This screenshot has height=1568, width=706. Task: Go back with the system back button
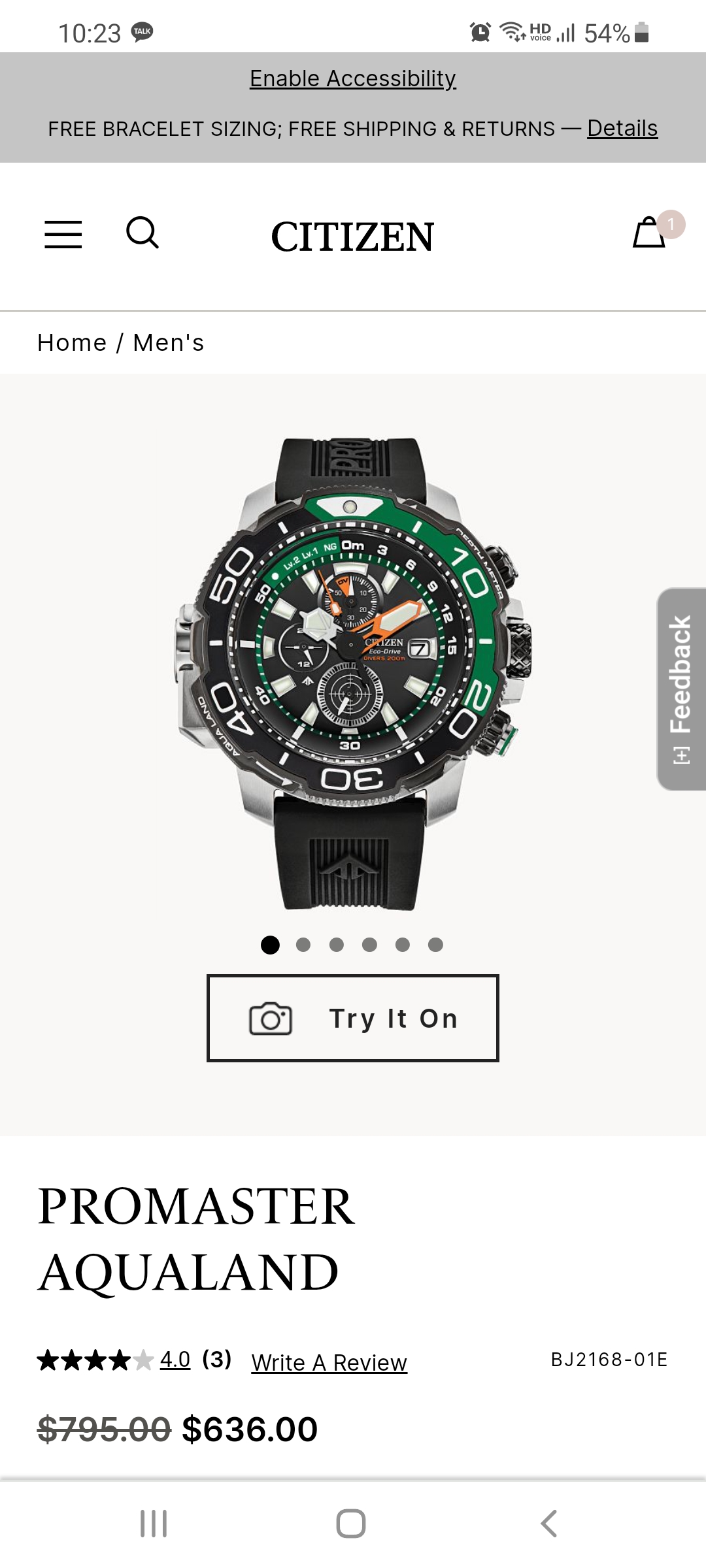click(548, 1524)
